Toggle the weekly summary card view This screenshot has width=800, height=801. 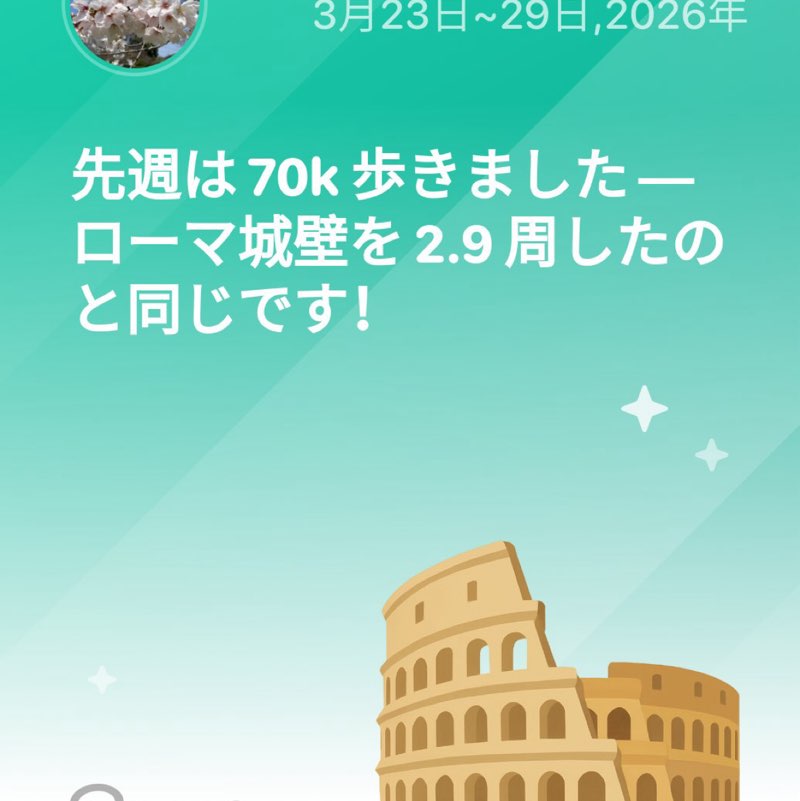(x=400, y=238)
